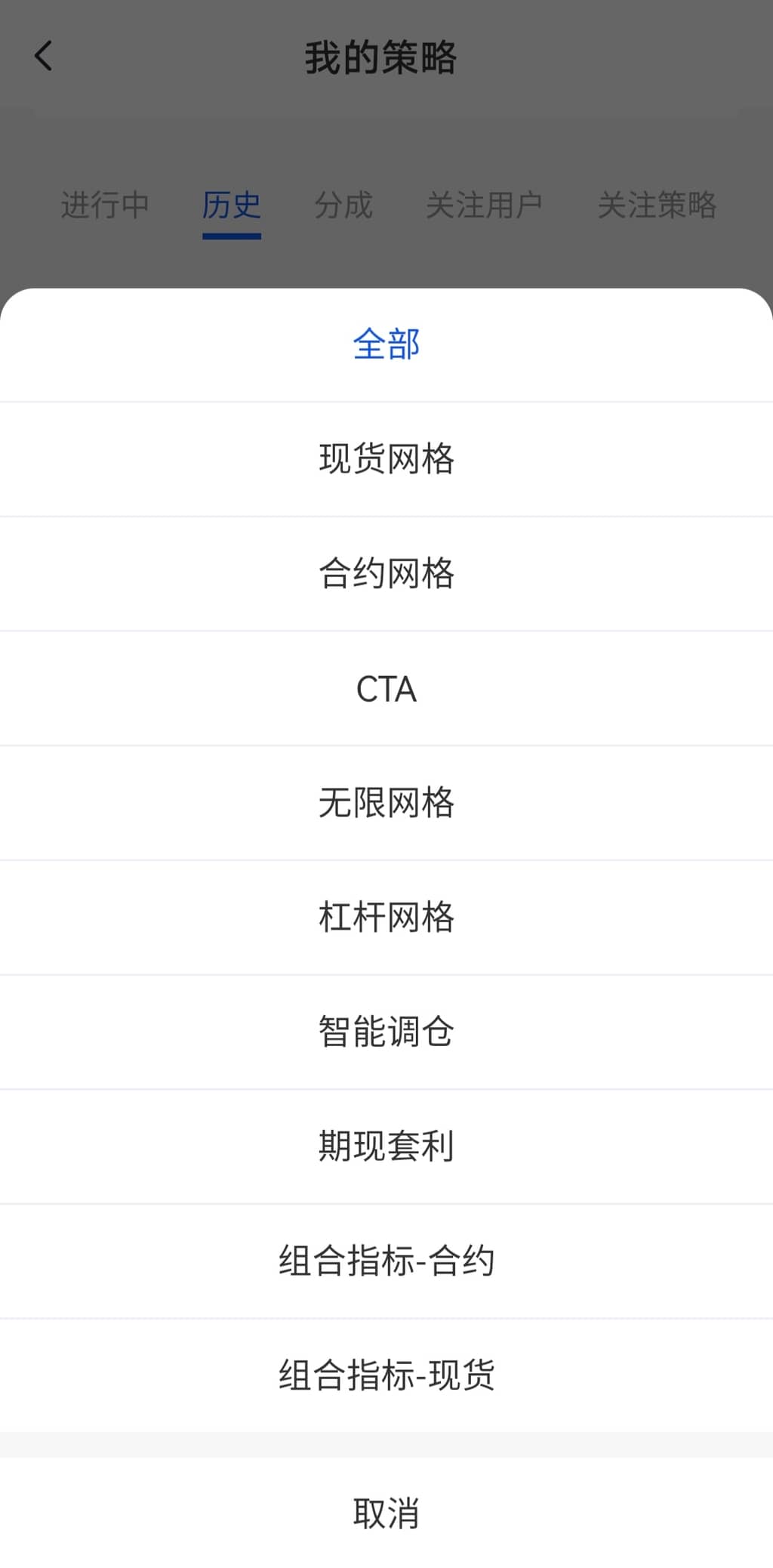Select 杠杆网格 option

pos(386,917)
